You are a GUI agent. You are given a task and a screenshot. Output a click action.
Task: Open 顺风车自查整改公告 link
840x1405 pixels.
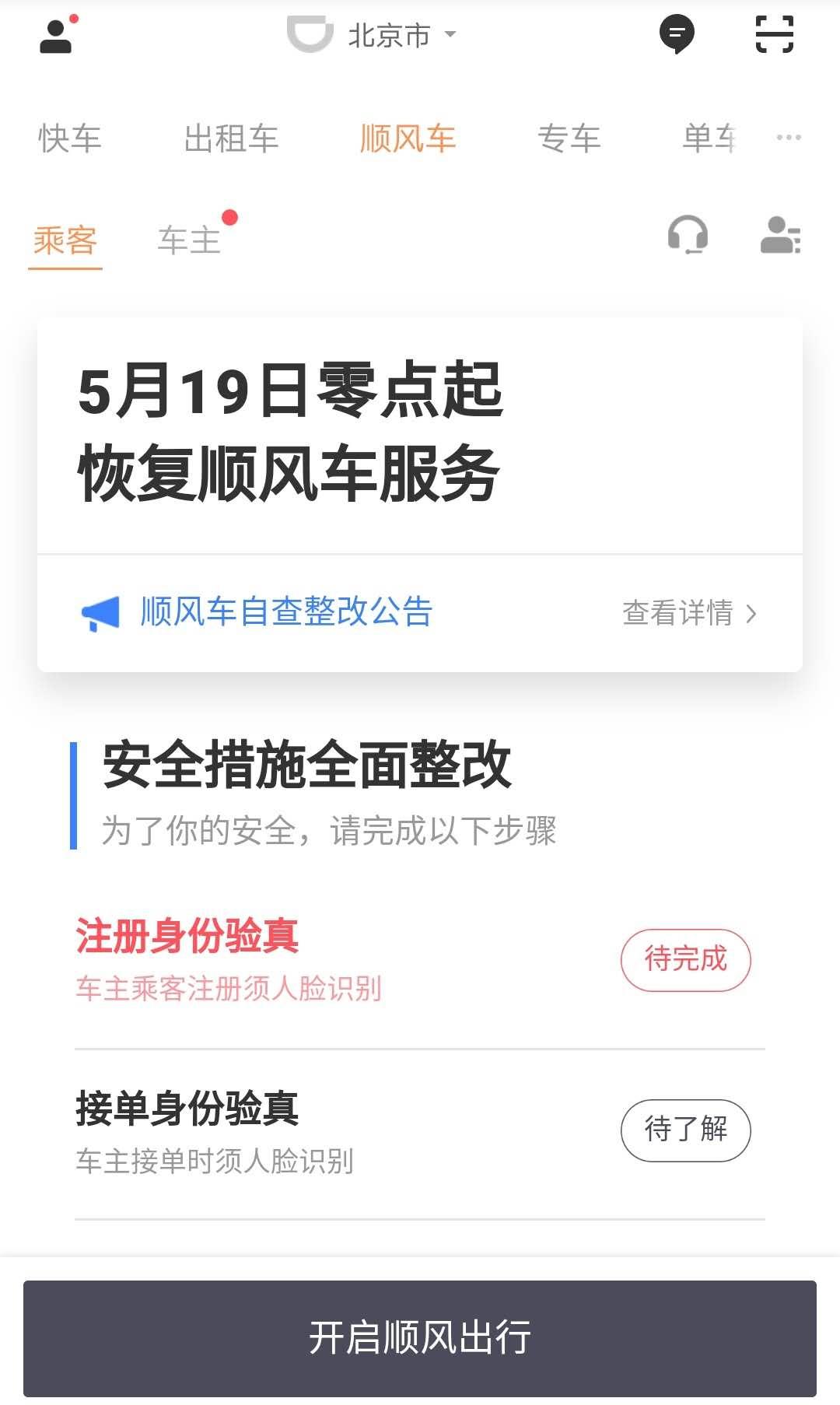(x=285, y=614)
